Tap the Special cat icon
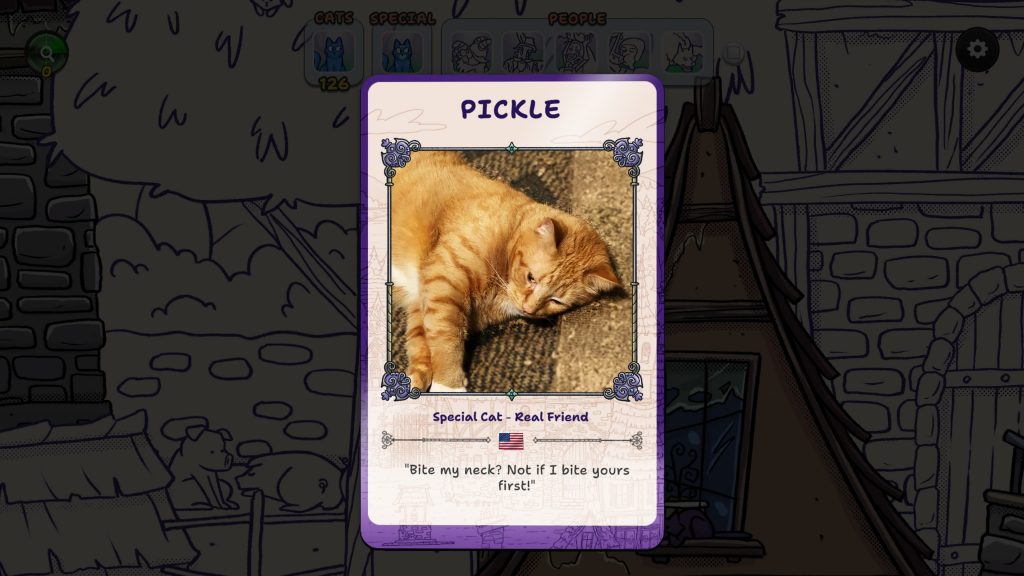 [401, 52]
